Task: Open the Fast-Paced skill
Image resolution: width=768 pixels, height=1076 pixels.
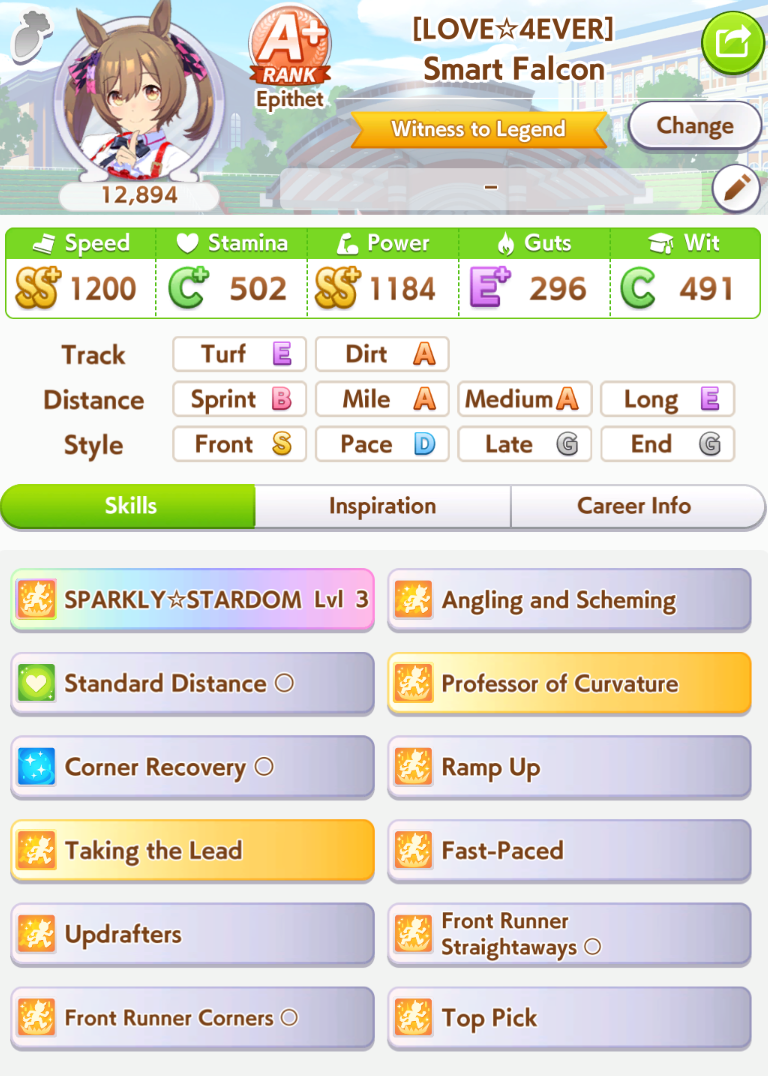Action: click(570, 851)
